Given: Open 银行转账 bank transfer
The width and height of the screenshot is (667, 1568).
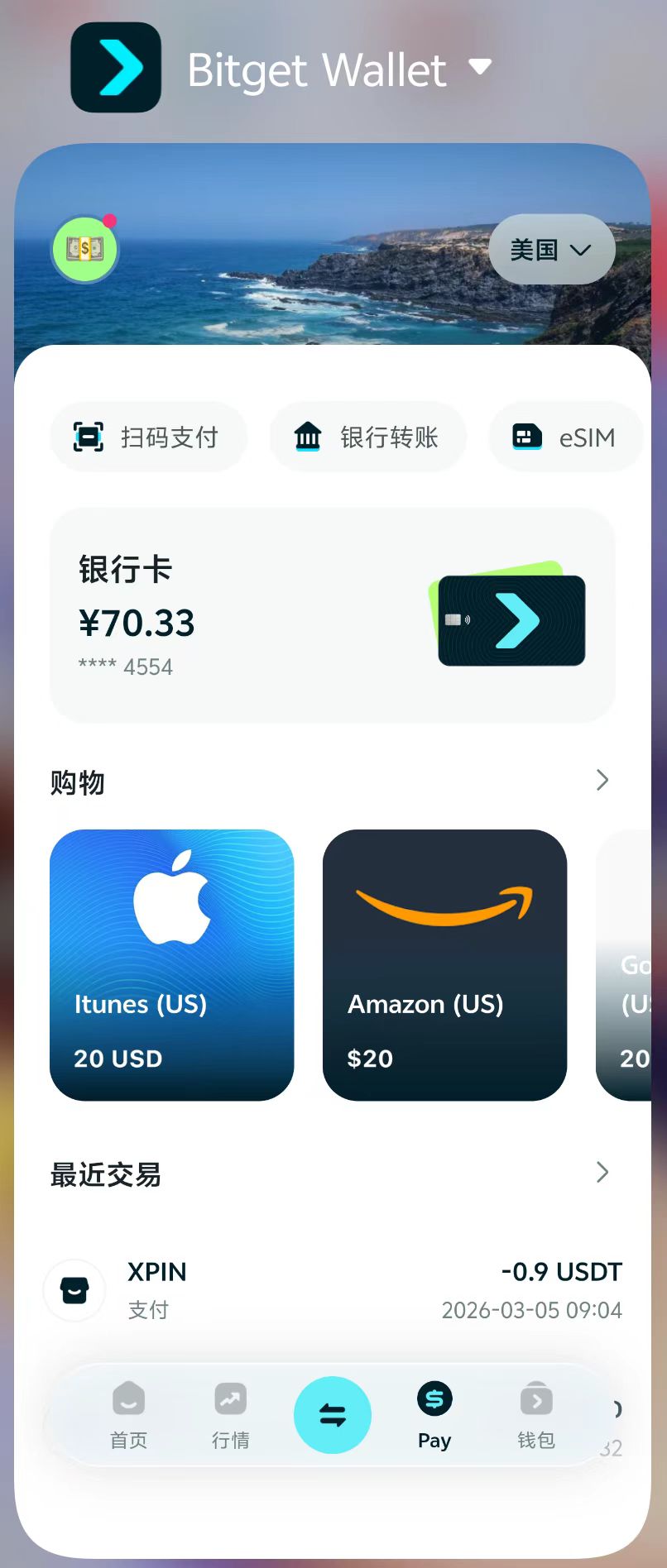Looking at the screenshot, I should pos(368,437).
